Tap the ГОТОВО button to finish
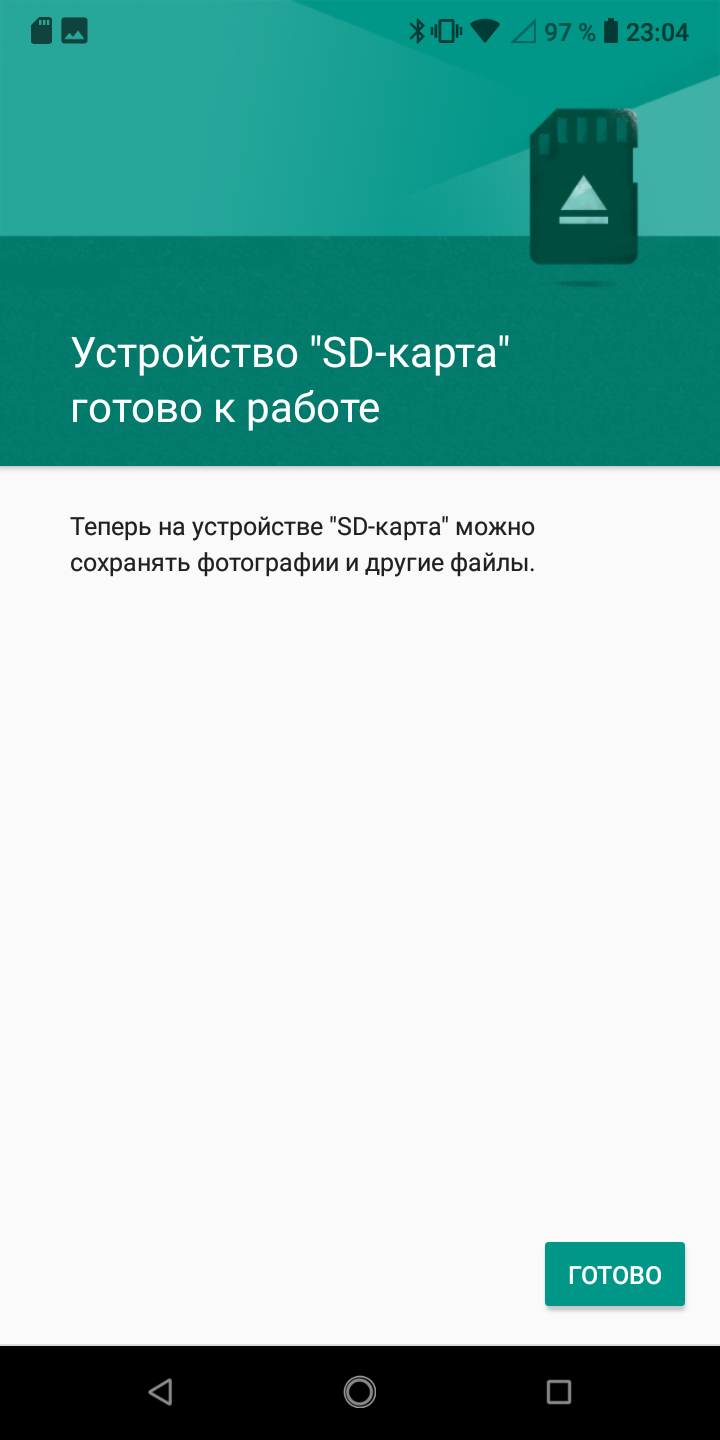The height and width of the screenshot is (1440, 720). click(x=614, y=1274)
